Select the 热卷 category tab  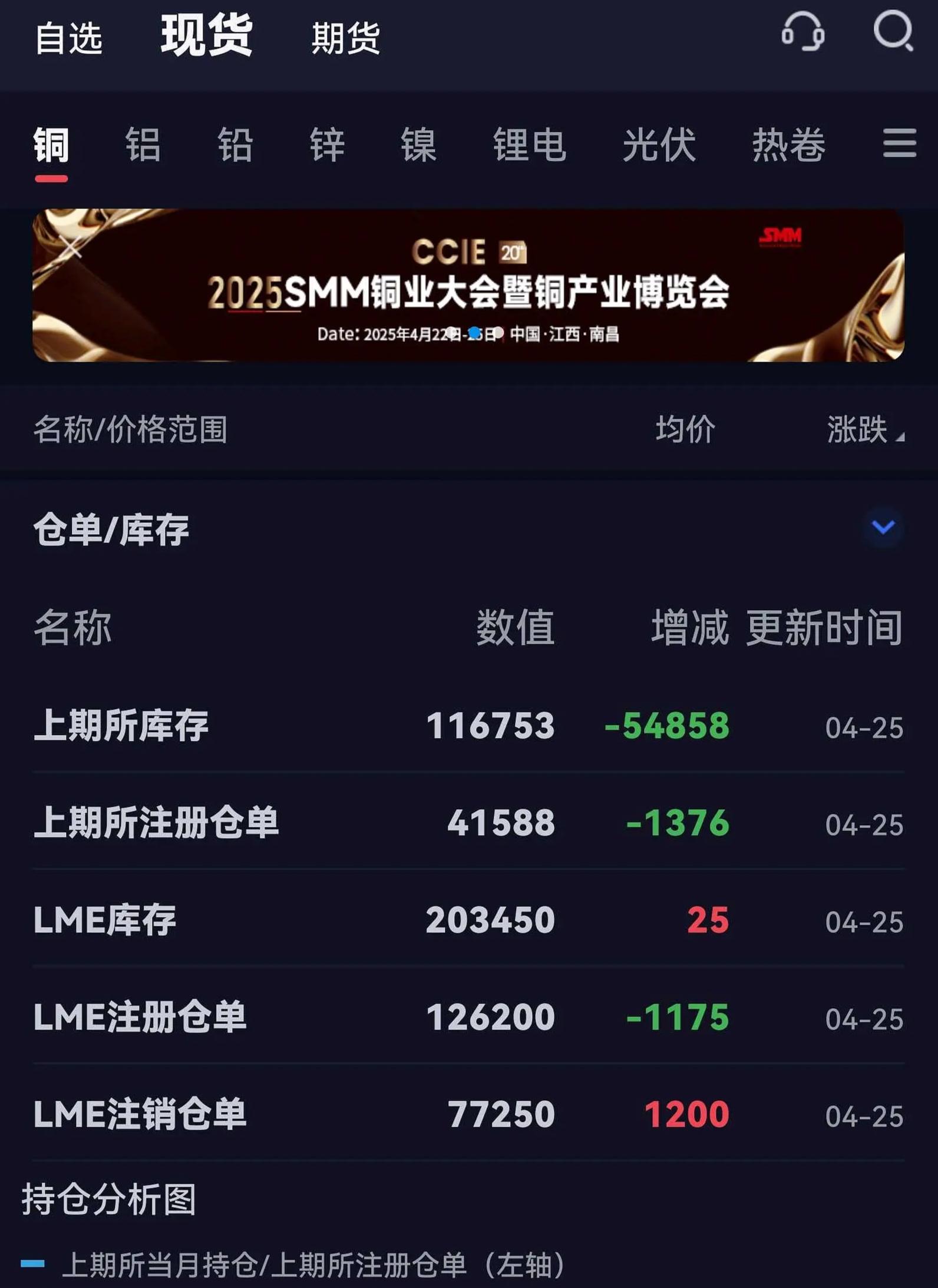(788, 145)
